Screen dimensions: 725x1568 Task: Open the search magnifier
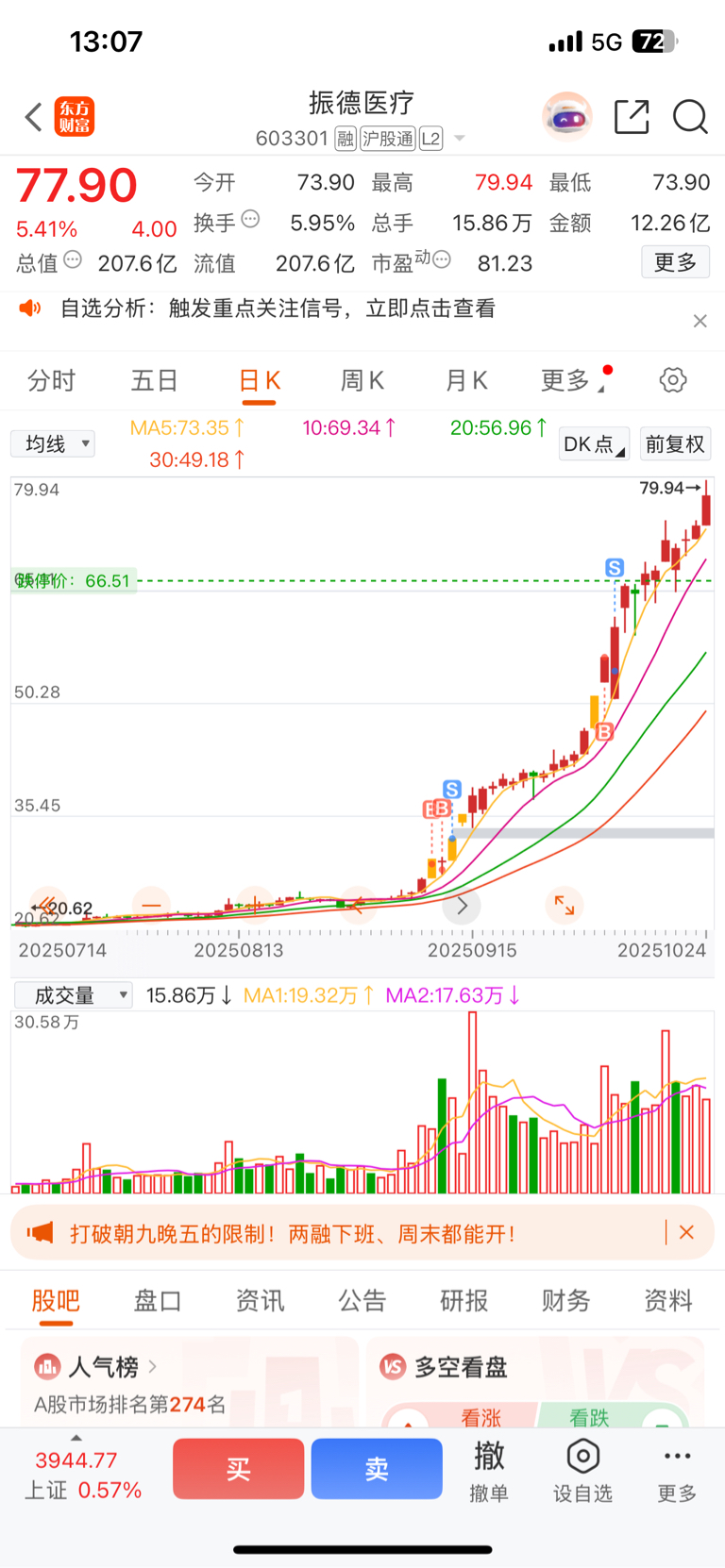[x=690, y=117]
